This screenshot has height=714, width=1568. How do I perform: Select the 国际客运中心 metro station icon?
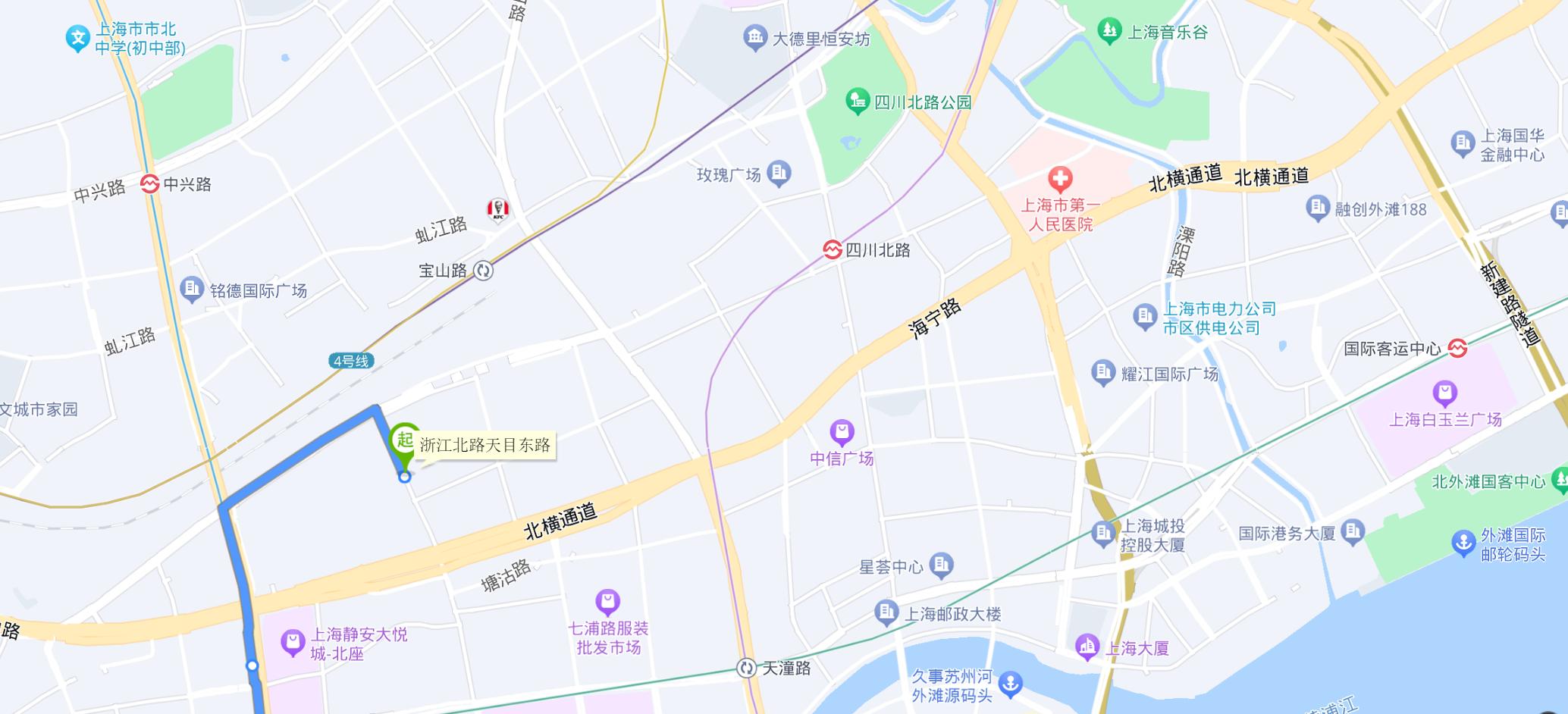tap(1457, 348)
